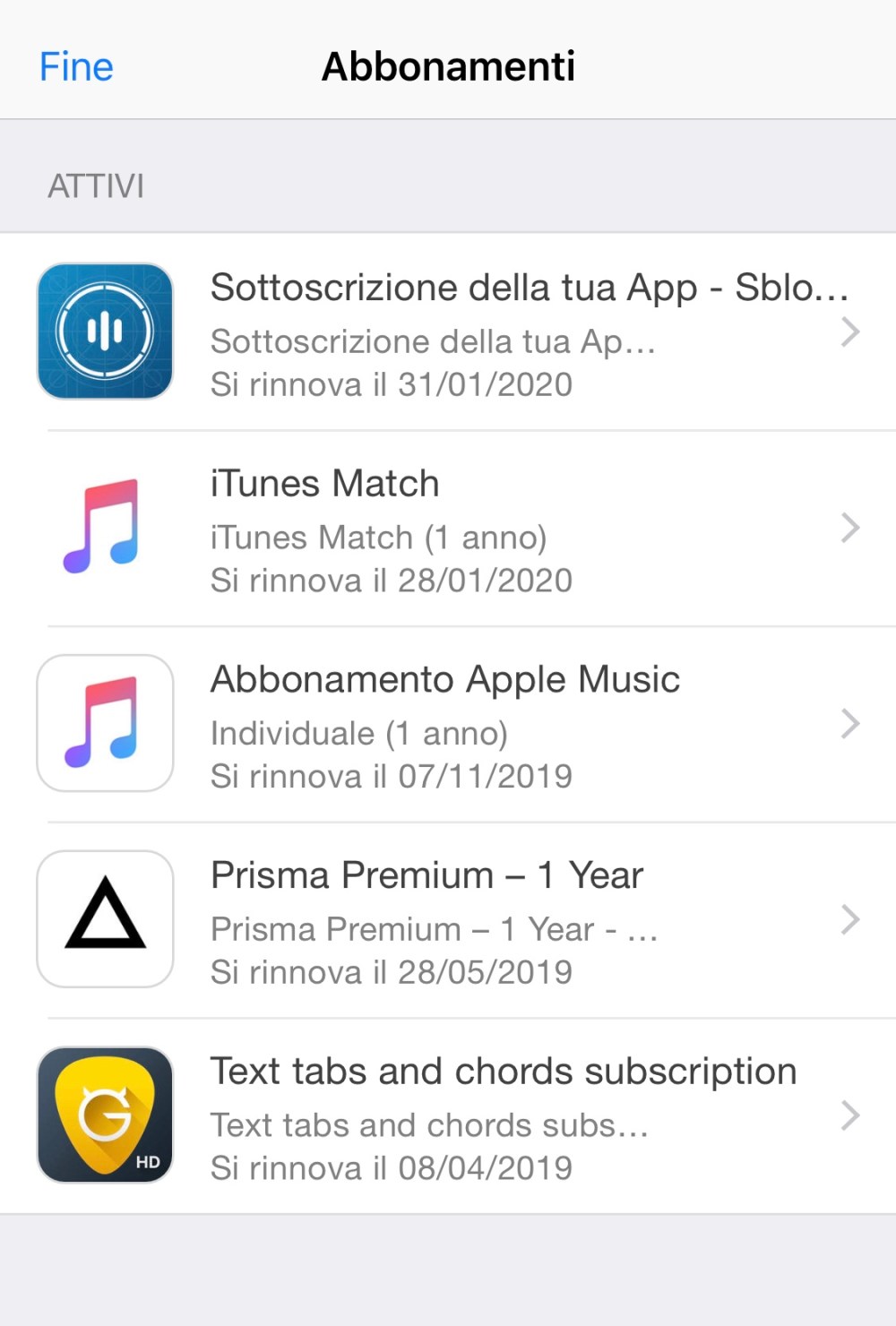Viewport: 896px width, 1326px height.
Task: Tap Fine to close subscriptions
Action: pos(76,67)
